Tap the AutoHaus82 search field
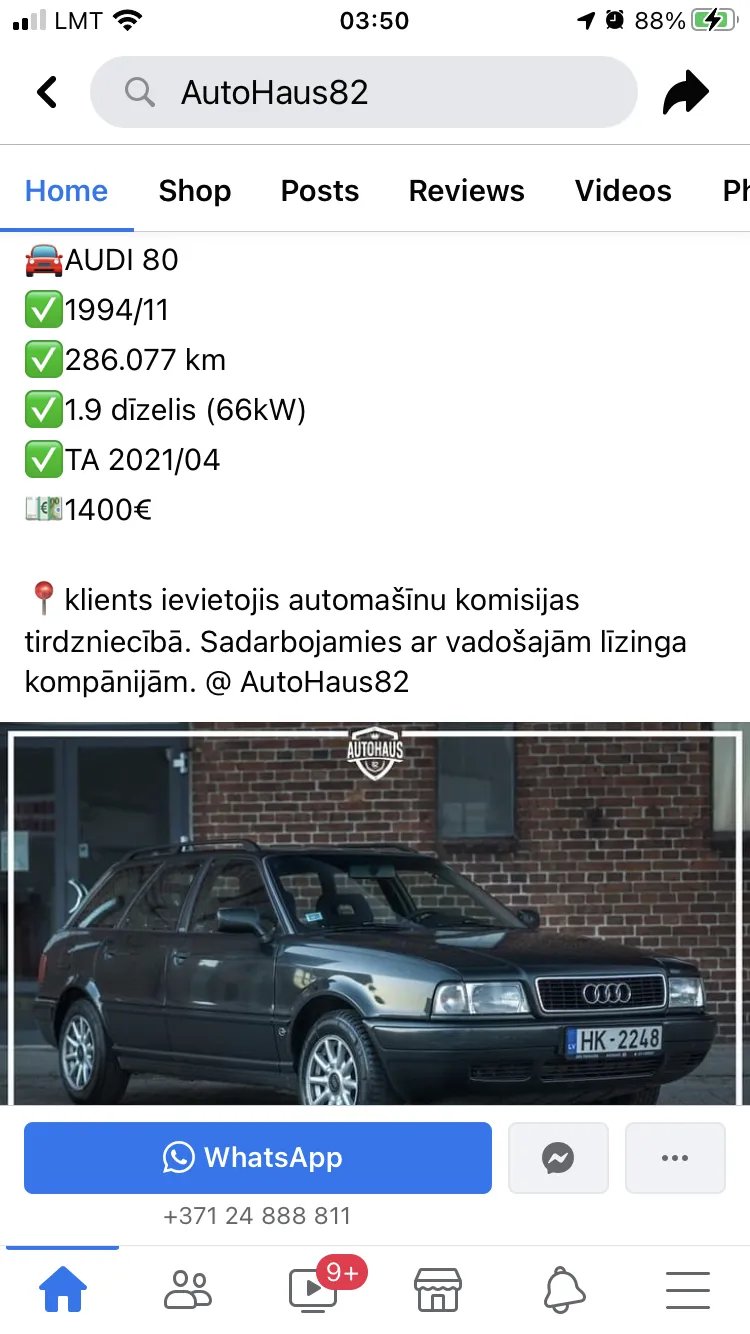 pos(364,93)
